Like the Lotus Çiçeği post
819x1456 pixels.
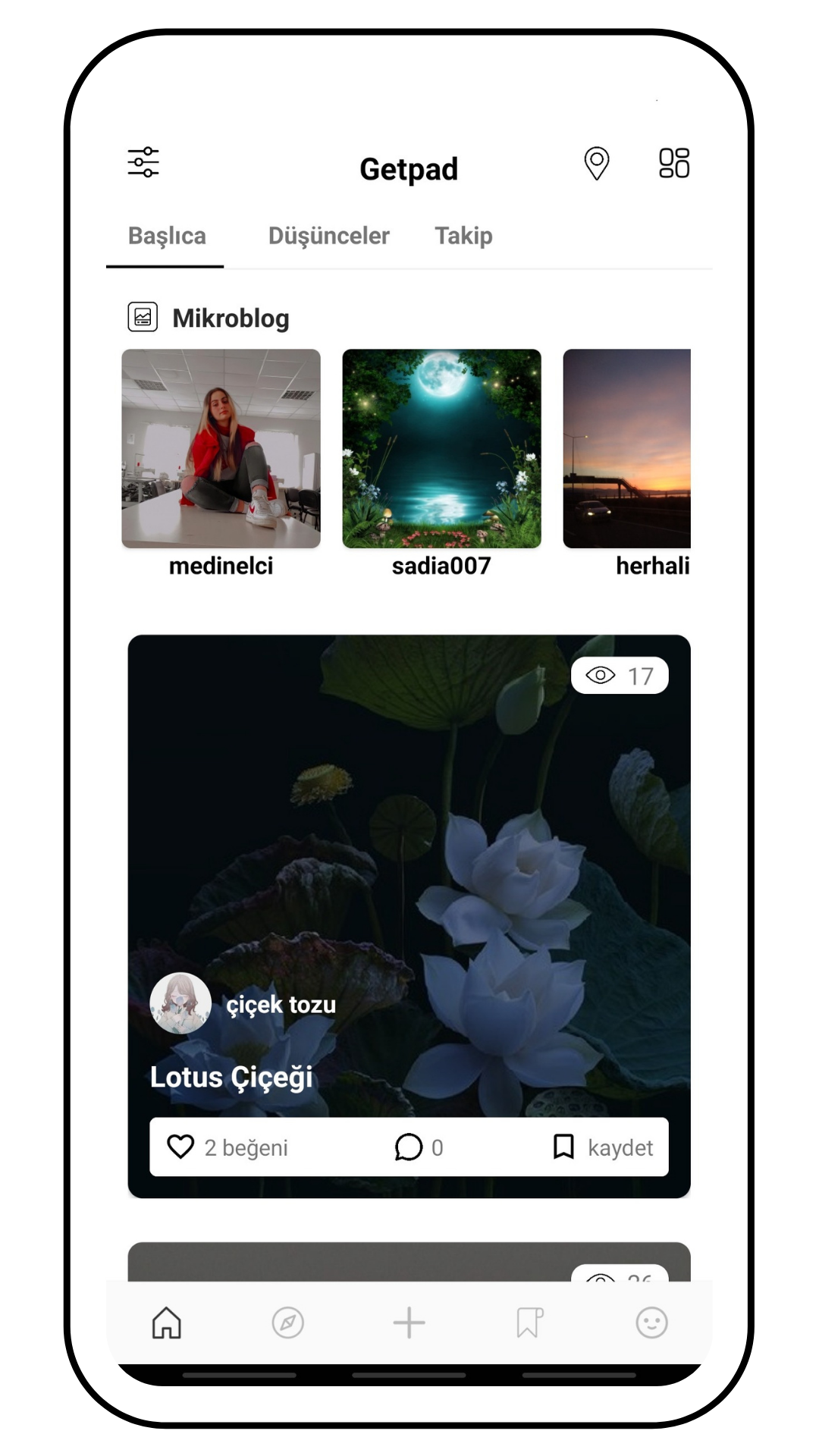pos(180,1147)
